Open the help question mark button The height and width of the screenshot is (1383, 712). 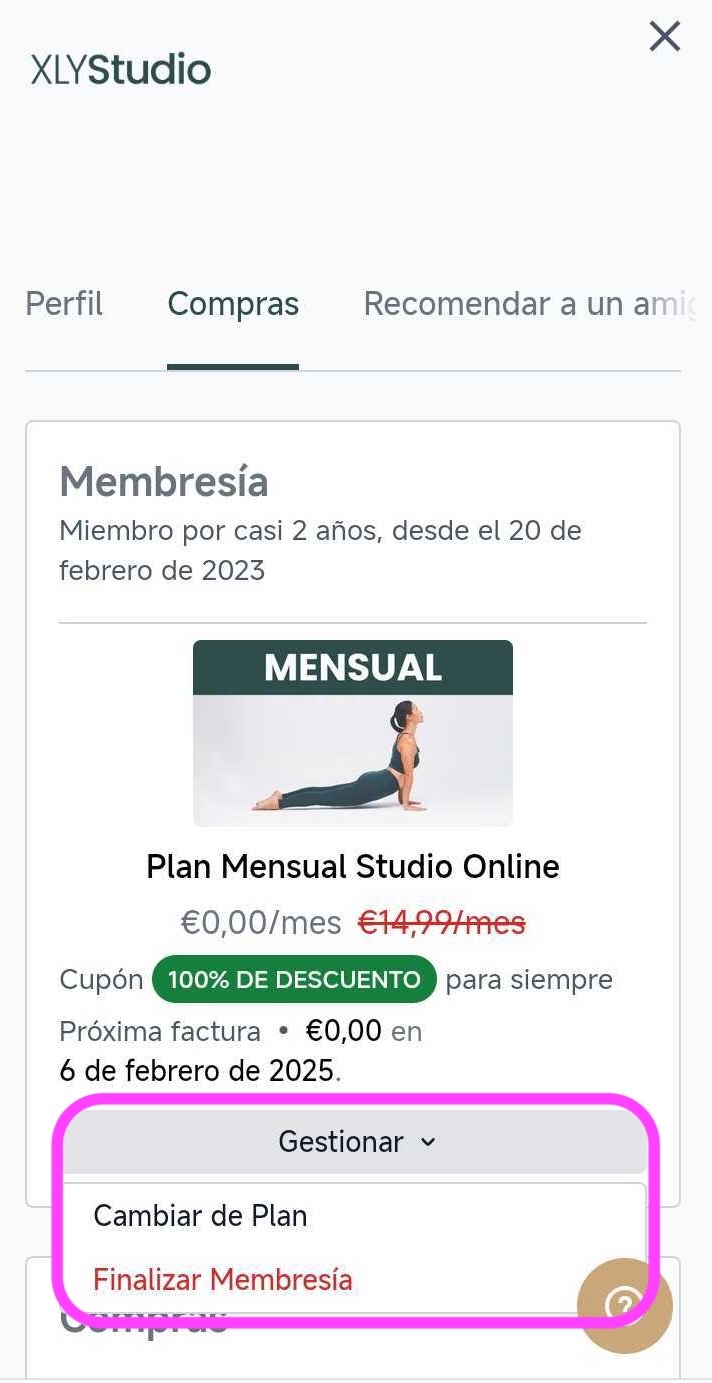click(624, 1304)
